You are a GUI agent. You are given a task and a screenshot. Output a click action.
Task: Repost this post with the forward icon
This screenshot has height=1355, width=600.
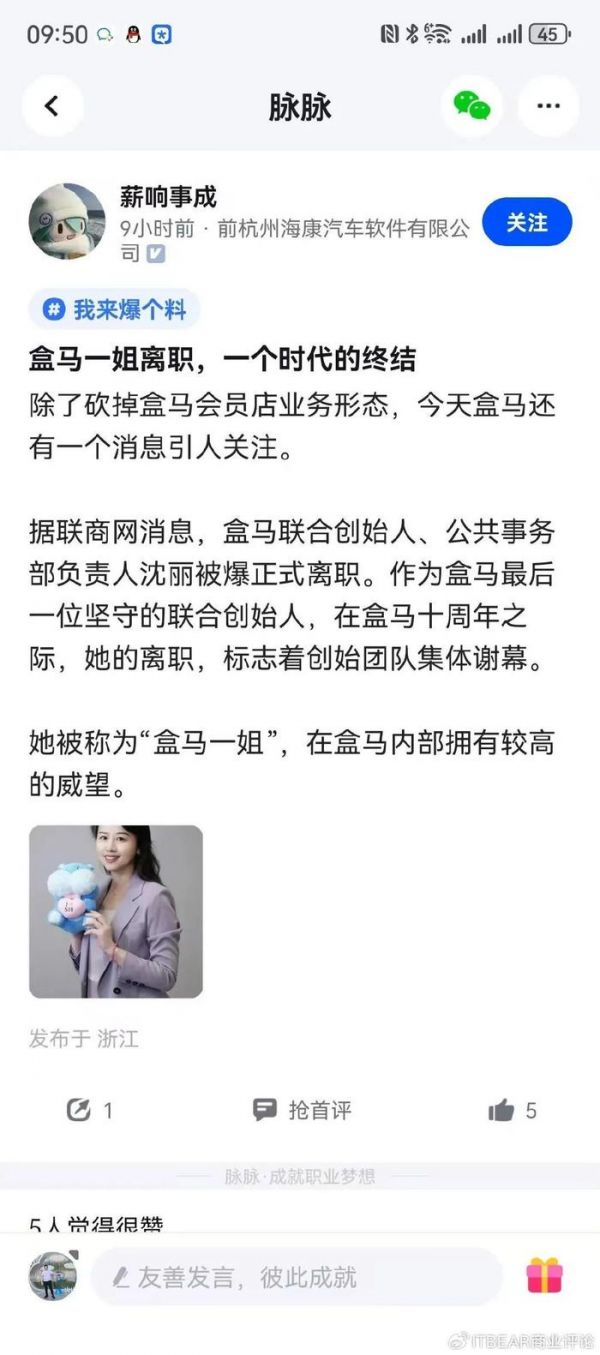pos(79,1110)
